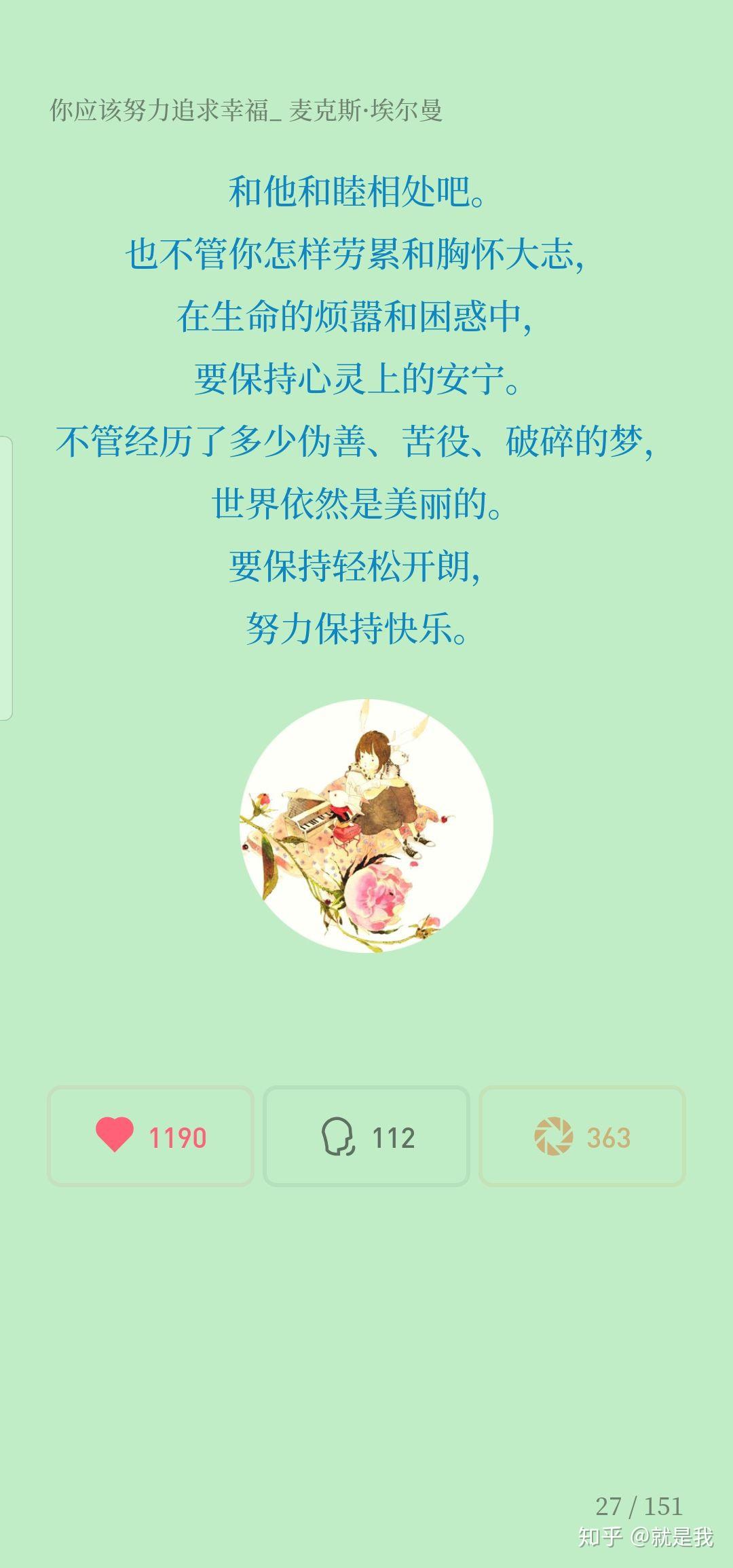Tap the 363 shutter icon button
The image size is (733, 1568).
(x=582, y=1136)
